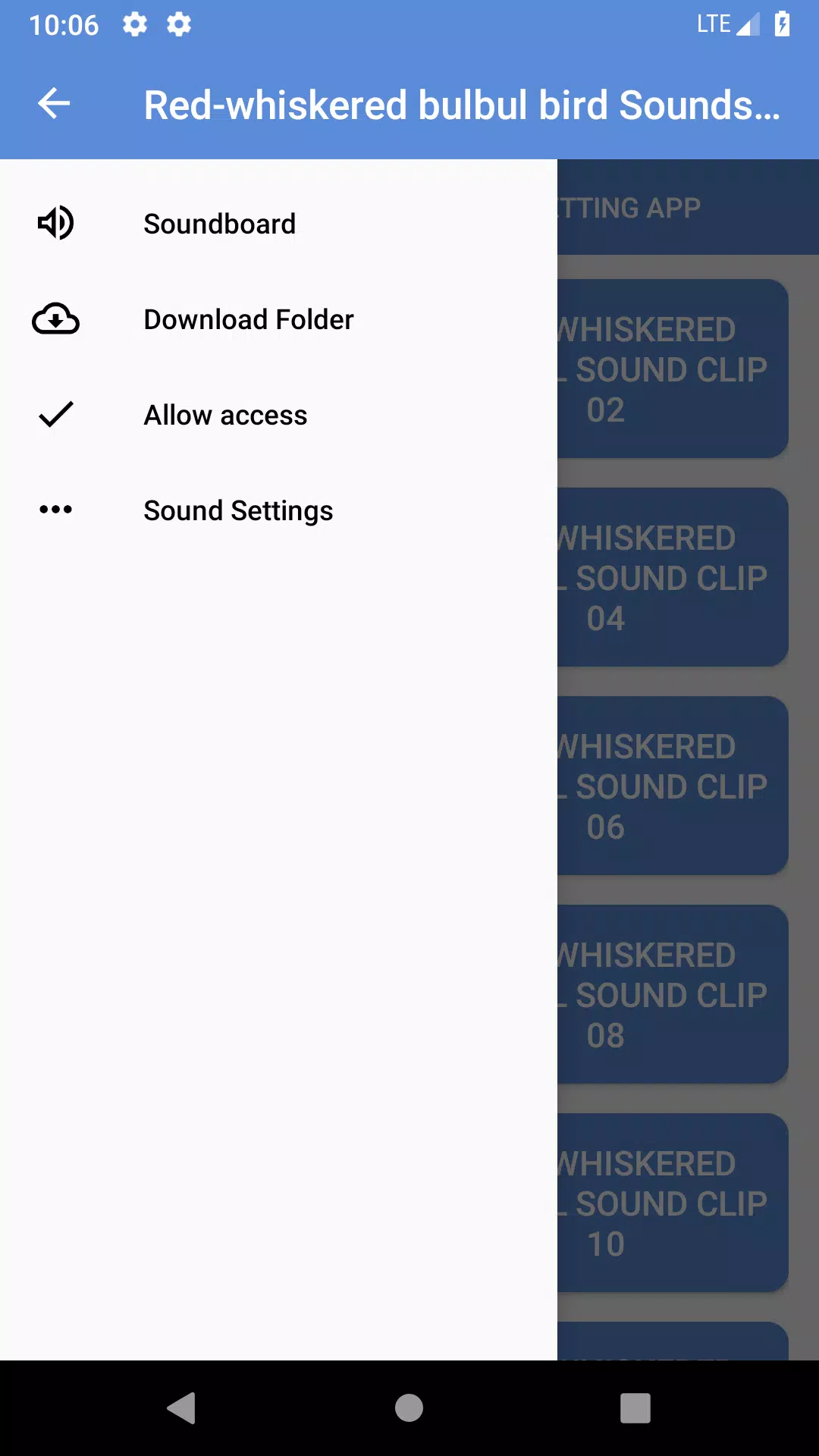This screenshot has height=1456, width=819.
Task: Open the recent apps overview
Action: click(x=635, y=1408)
